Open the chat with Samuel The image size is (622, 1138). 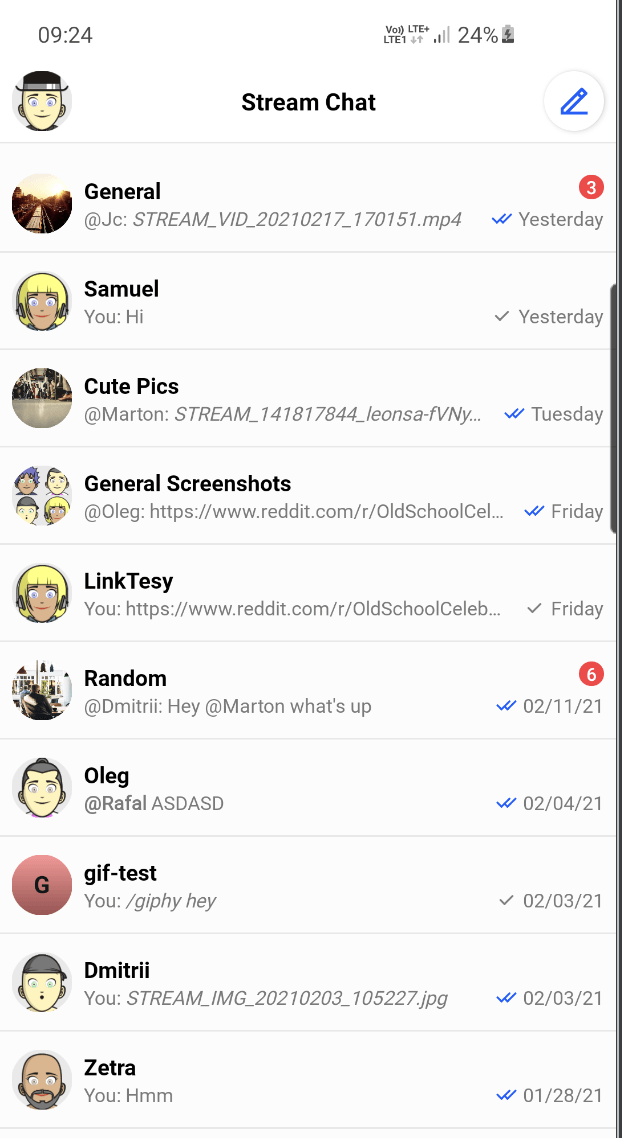(300, 301)
